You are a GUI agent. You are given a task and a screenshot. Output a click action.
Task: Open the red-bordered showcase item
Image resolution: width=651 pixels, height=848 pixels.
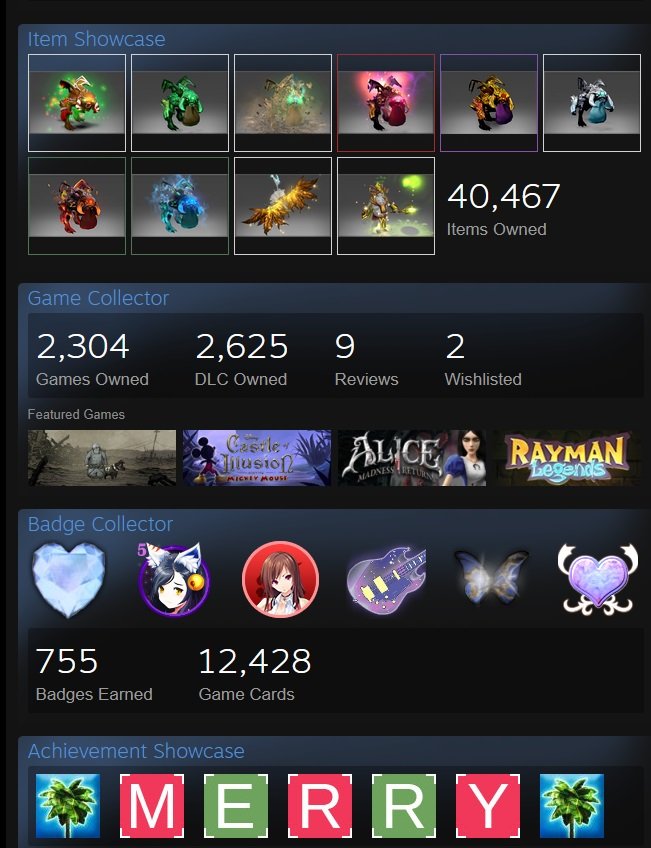[x=386, y=103]
